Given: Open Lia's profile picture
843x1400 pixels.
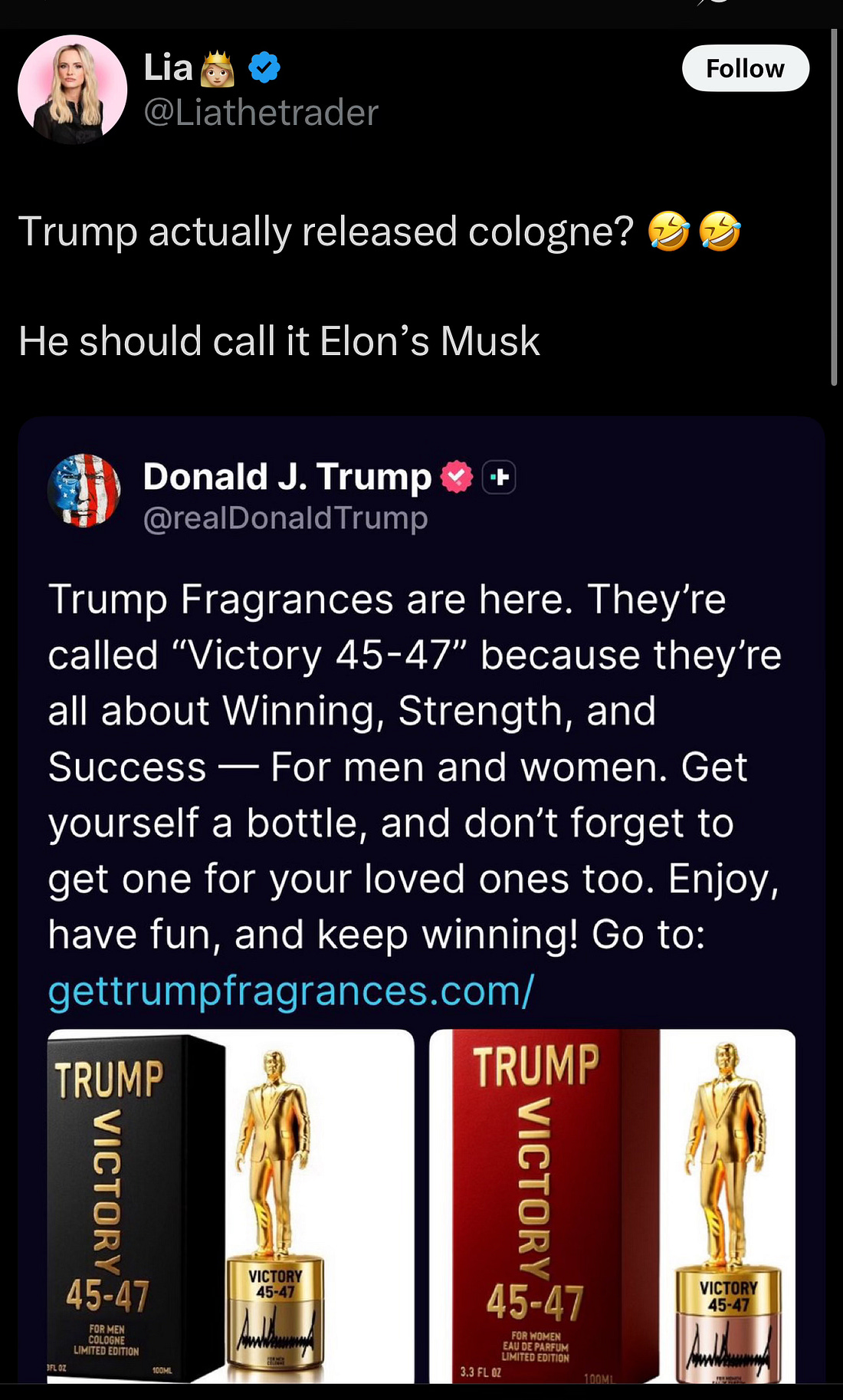Looking at the screenshot, I should pos(73,90).
